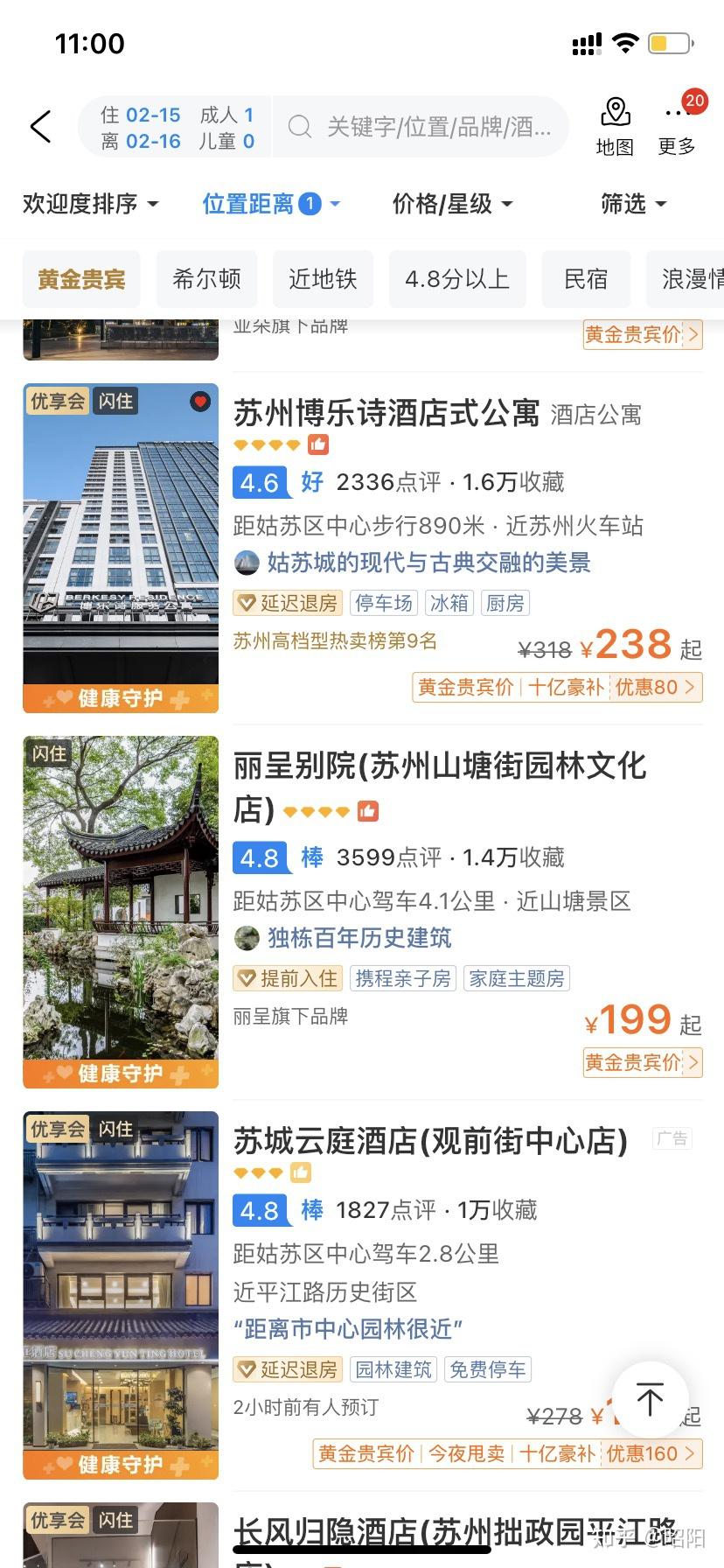Open the 更多 menu
This screenshot has width=724, height=1568.
[677, 127]
